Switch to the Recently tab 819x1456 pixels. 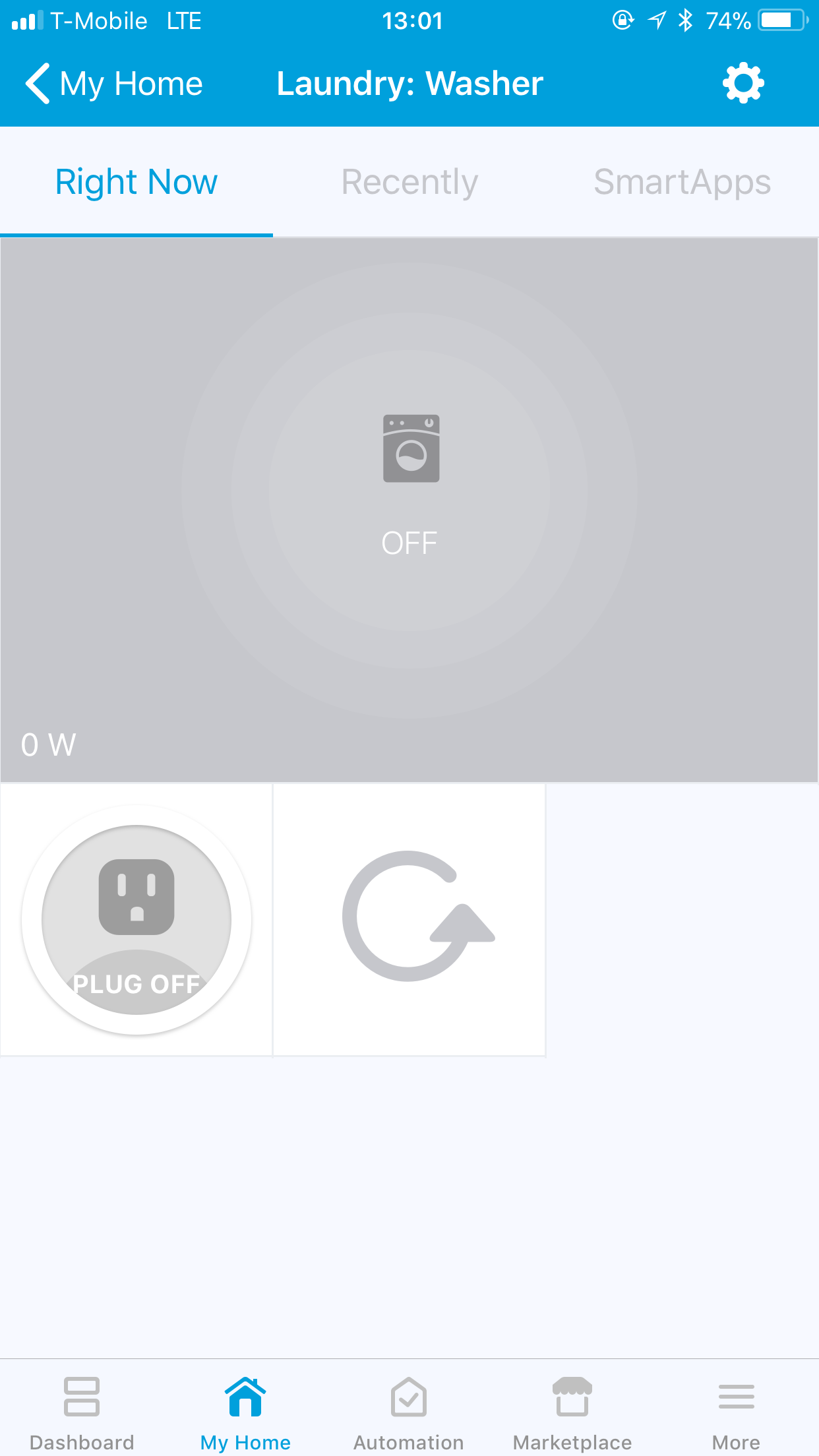pos(409,182)
